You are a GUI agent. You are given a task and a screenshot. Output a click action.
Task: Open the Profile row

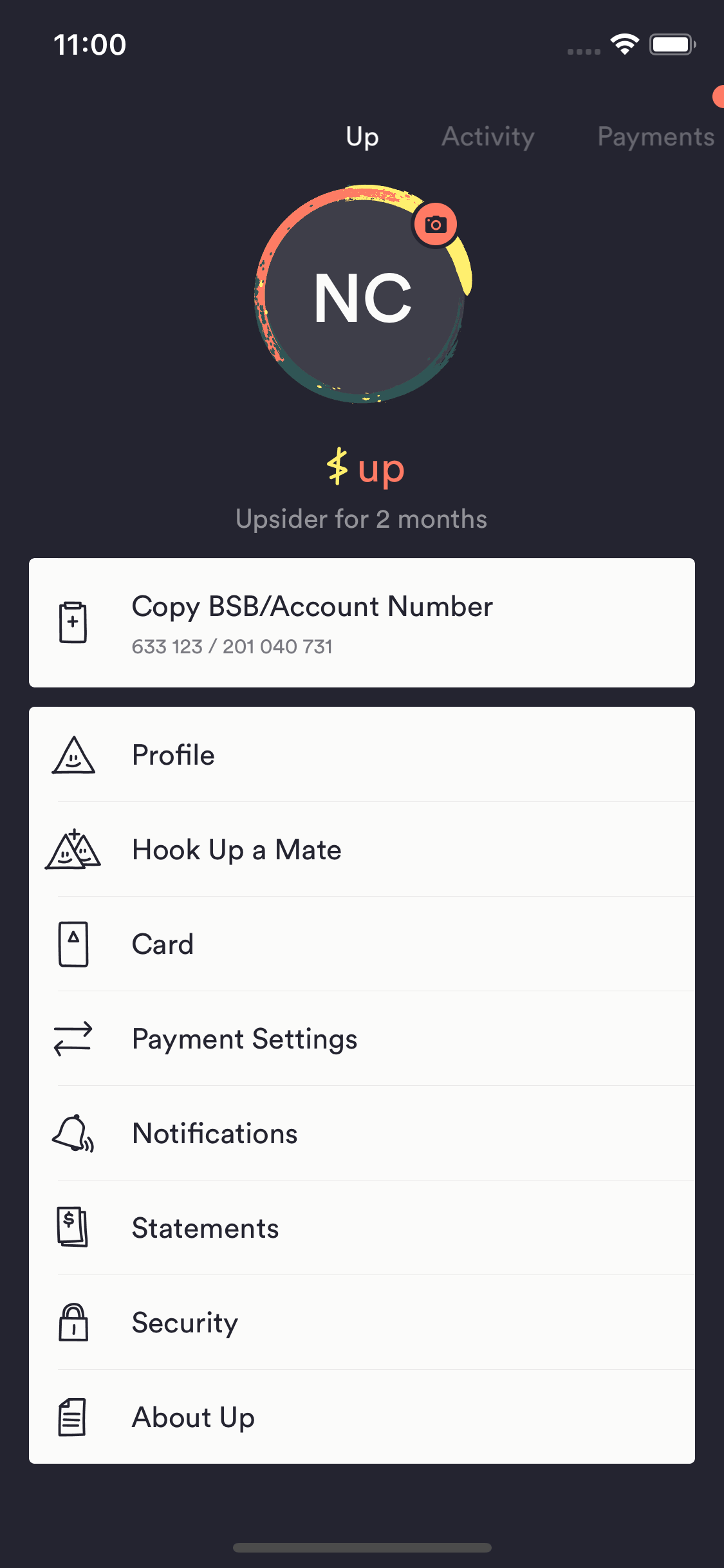(x=362, y=754)
